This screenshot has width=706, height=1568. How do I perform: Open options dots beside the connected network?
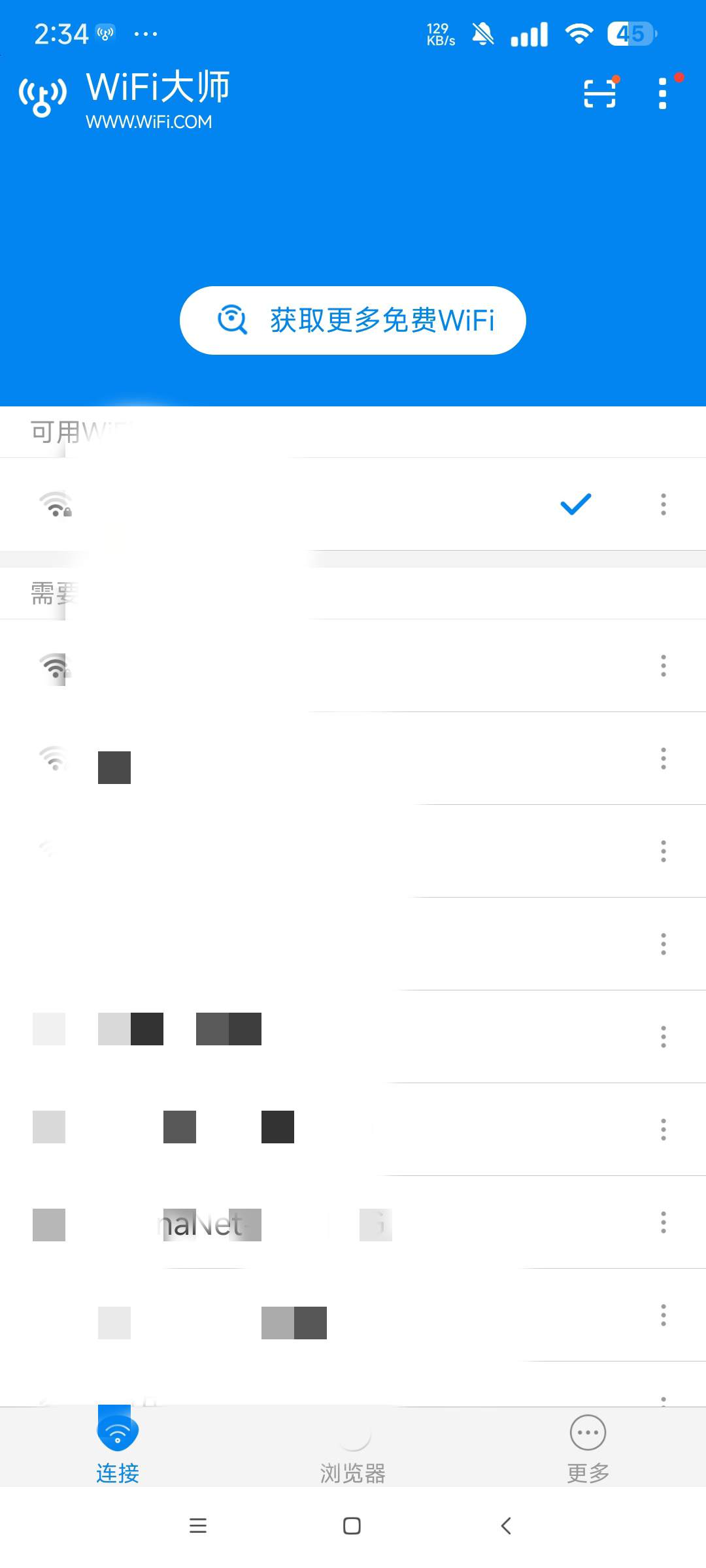pyautogui.click(x=664, y=504)
